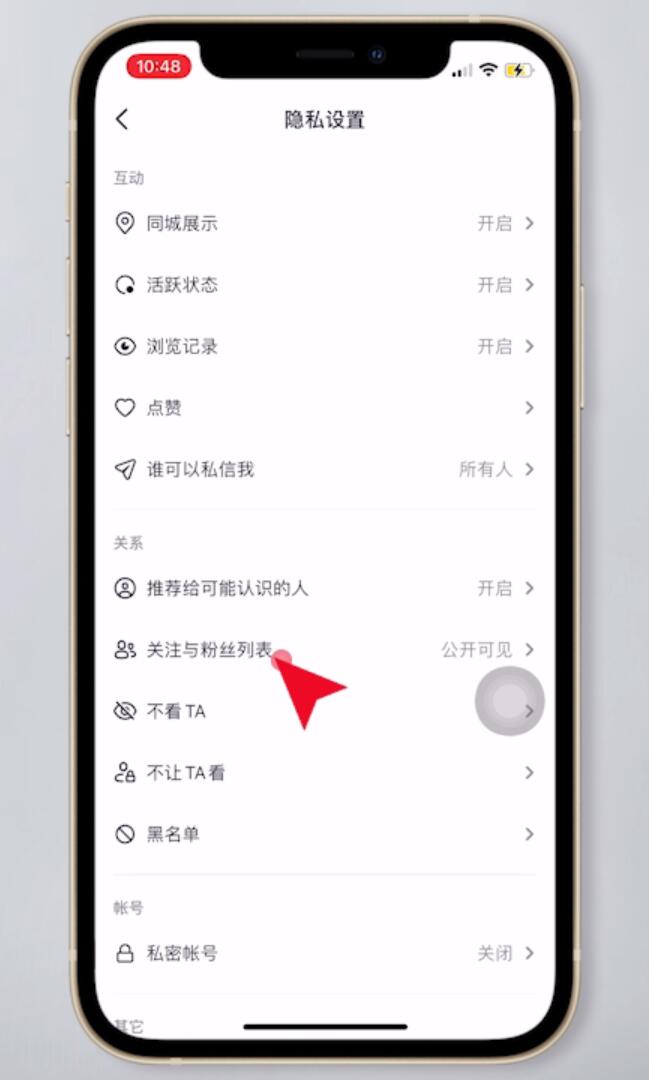Open 点赞 privacy setting
The image size is (649, 1080).
324,408
